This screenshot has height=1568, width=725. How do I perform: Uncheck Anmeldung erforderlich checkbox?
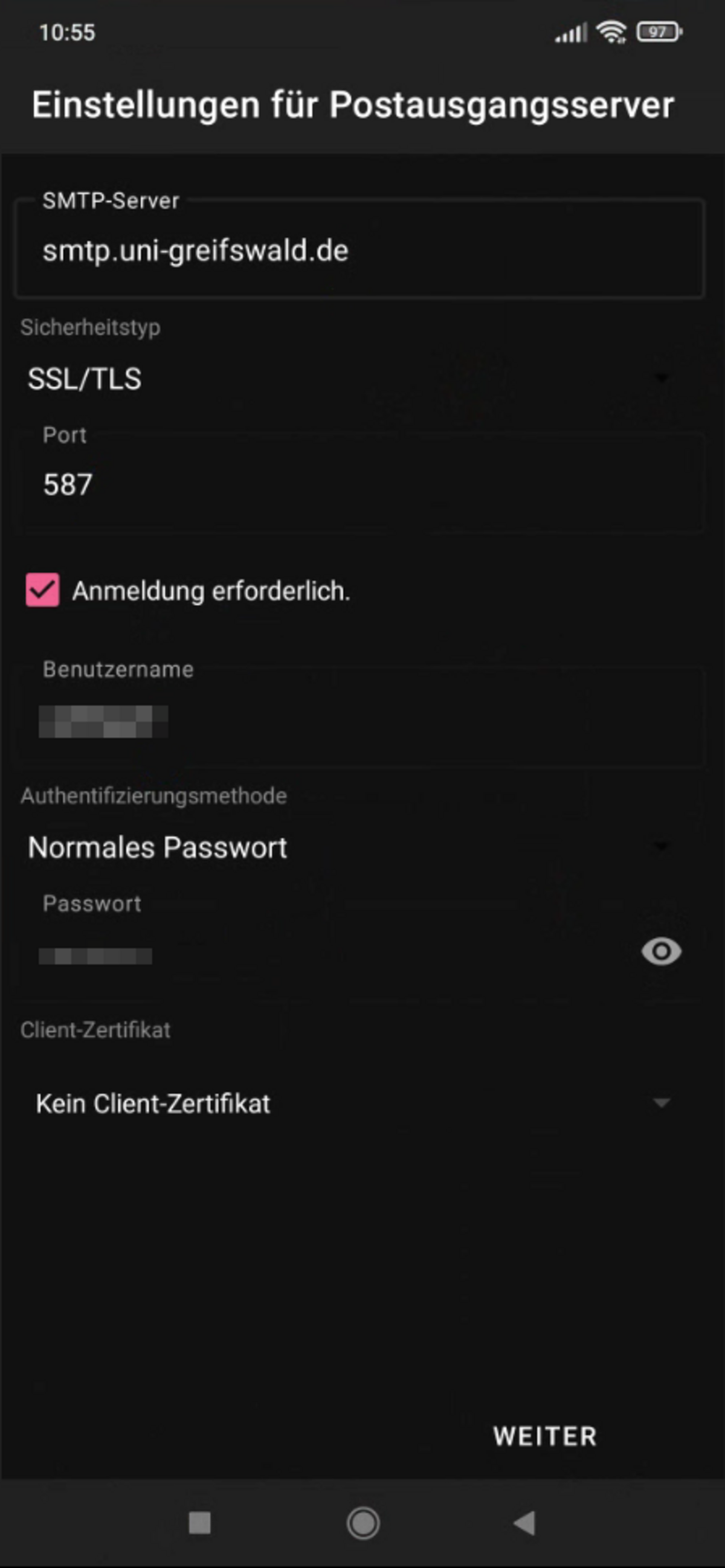43,591
